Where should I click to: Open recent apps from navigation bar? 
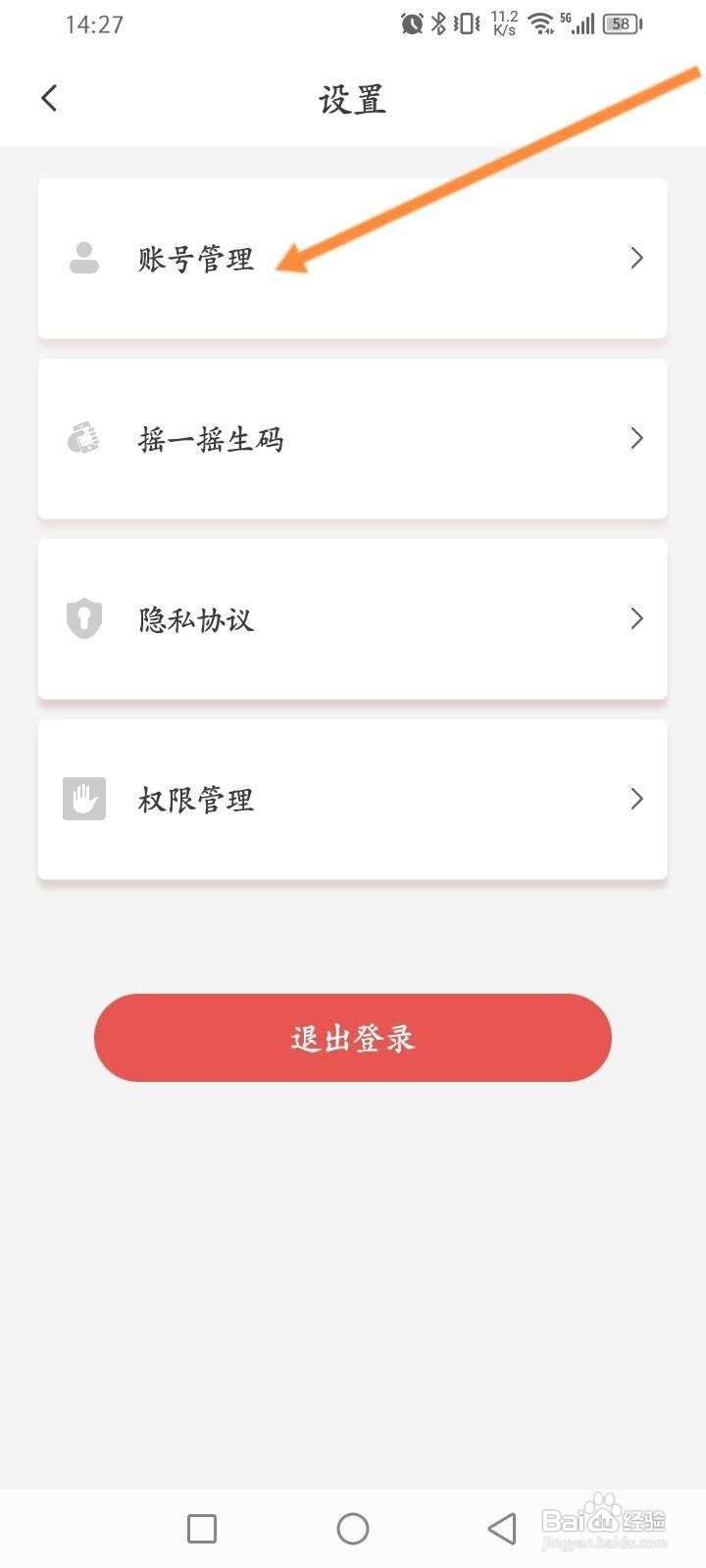click(x=202, y=1528)
